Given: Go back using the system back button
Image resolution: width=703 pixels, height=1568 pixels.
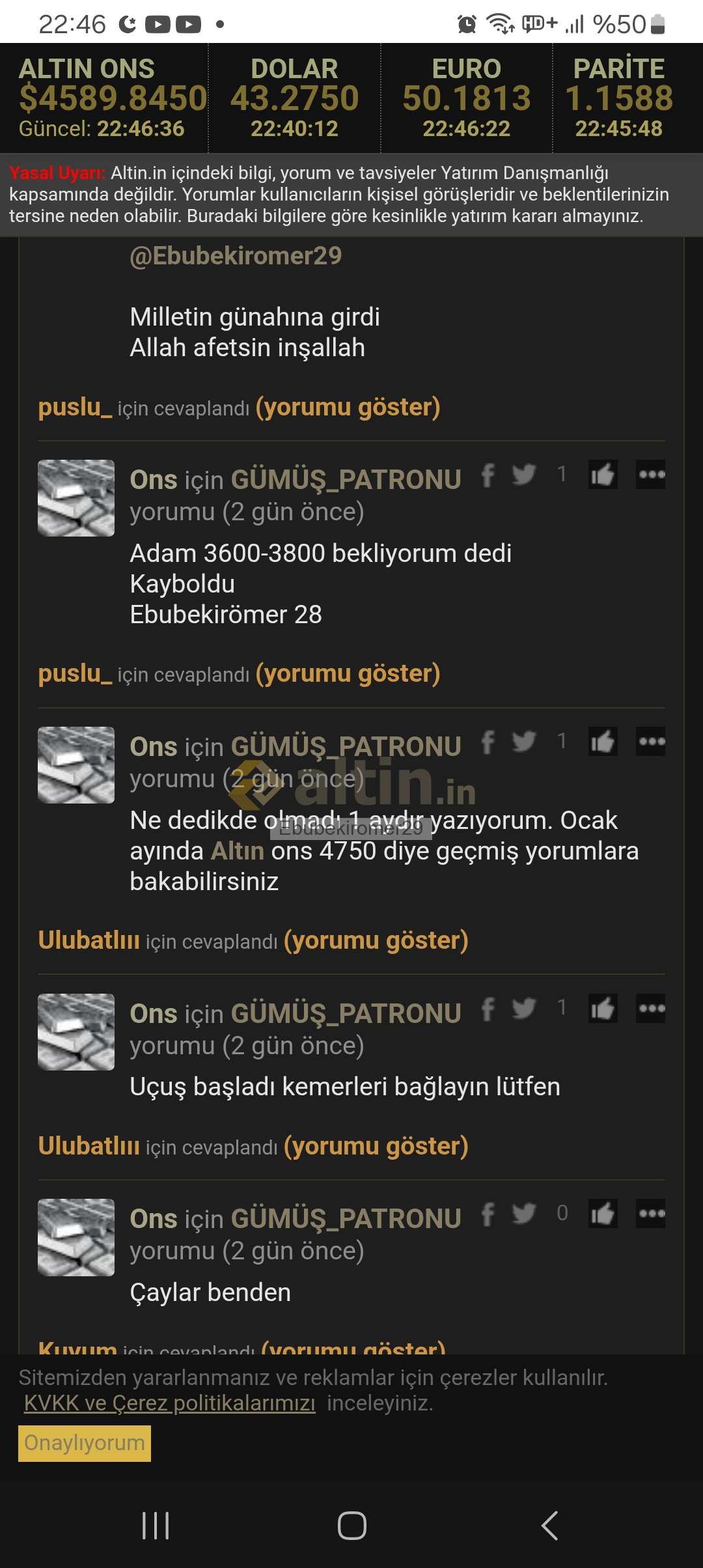Looking at the screenshot, I should click(549, 1525).
